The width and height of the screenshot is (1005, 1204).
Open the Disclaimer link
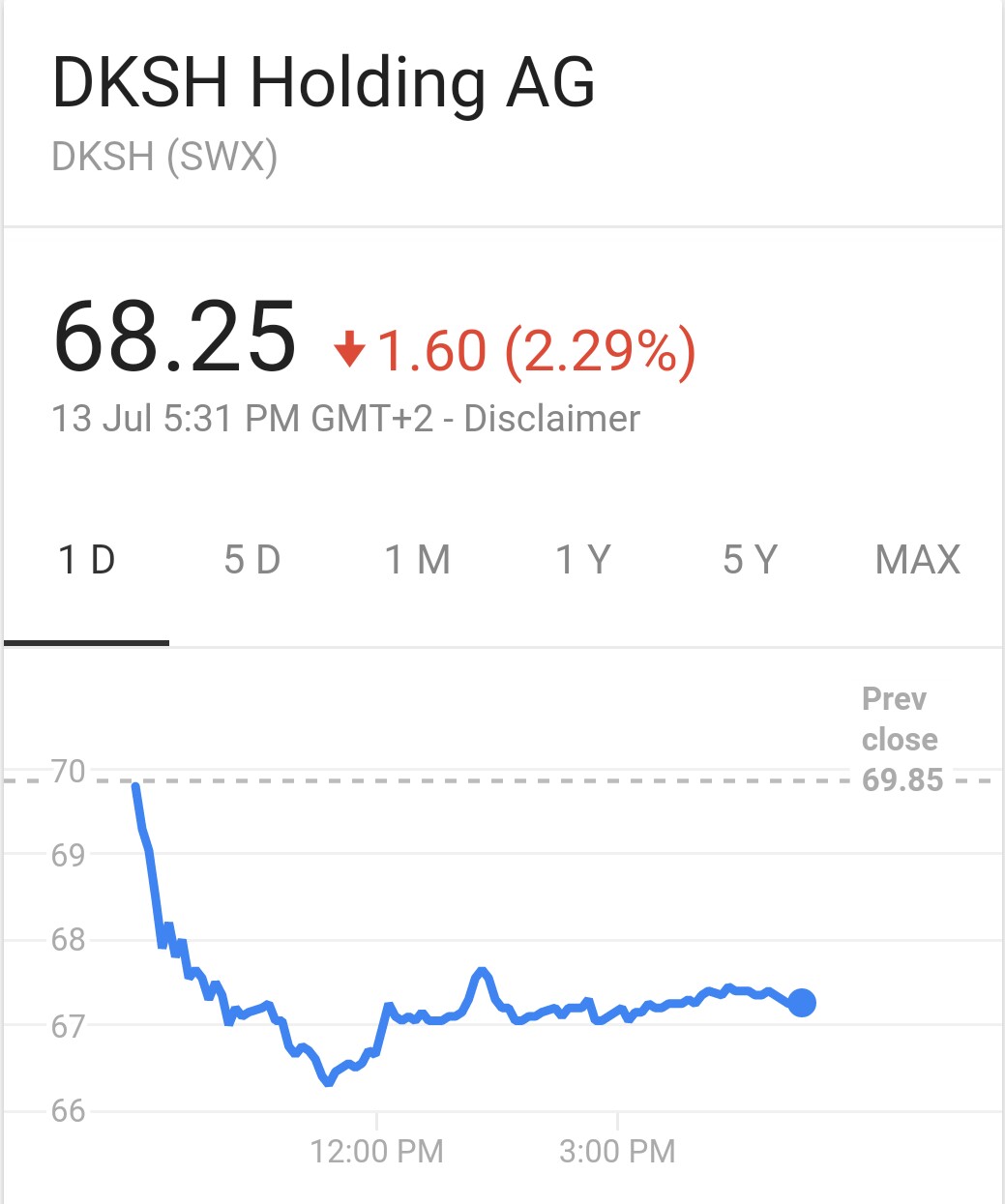(551, 419)
